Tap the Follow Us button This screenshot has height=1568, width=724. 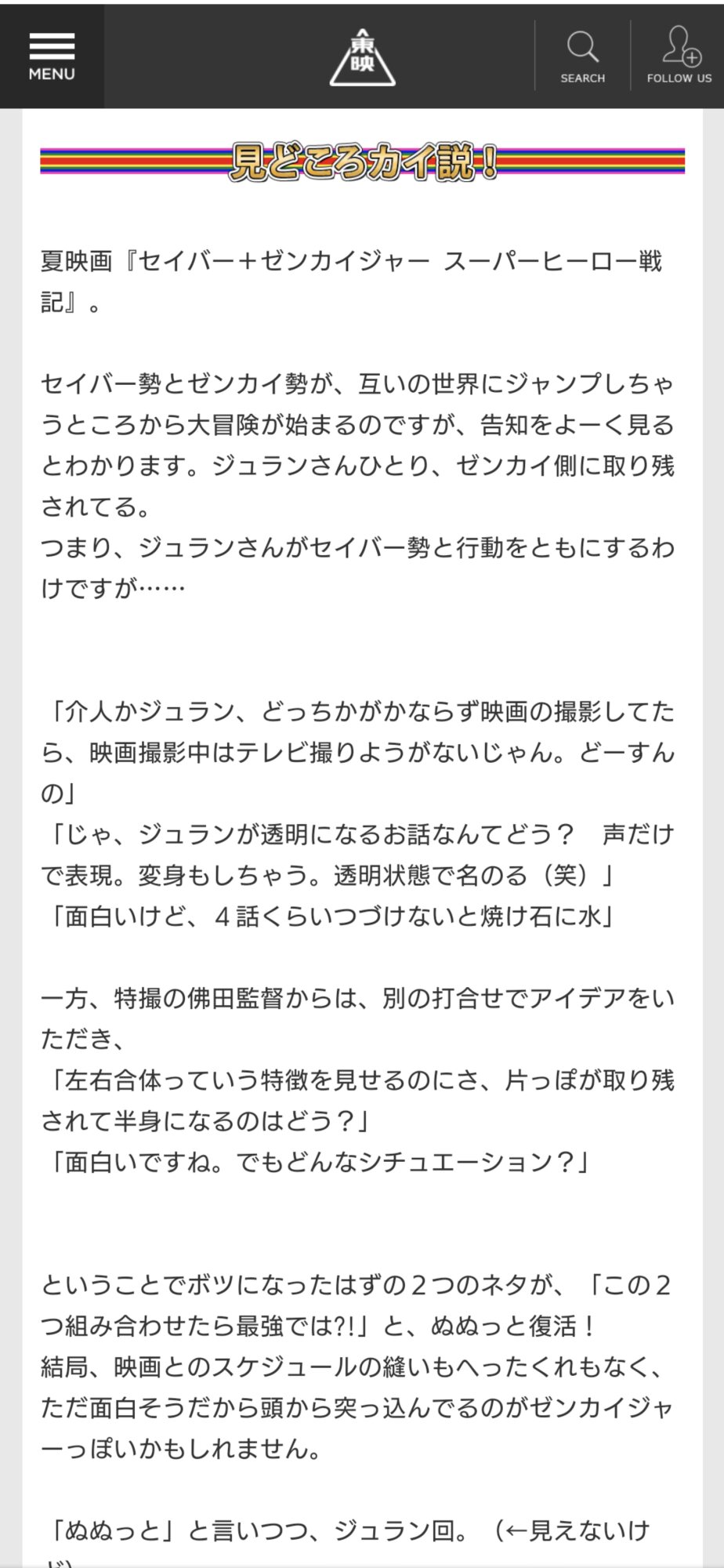click(x=679, y=56)
